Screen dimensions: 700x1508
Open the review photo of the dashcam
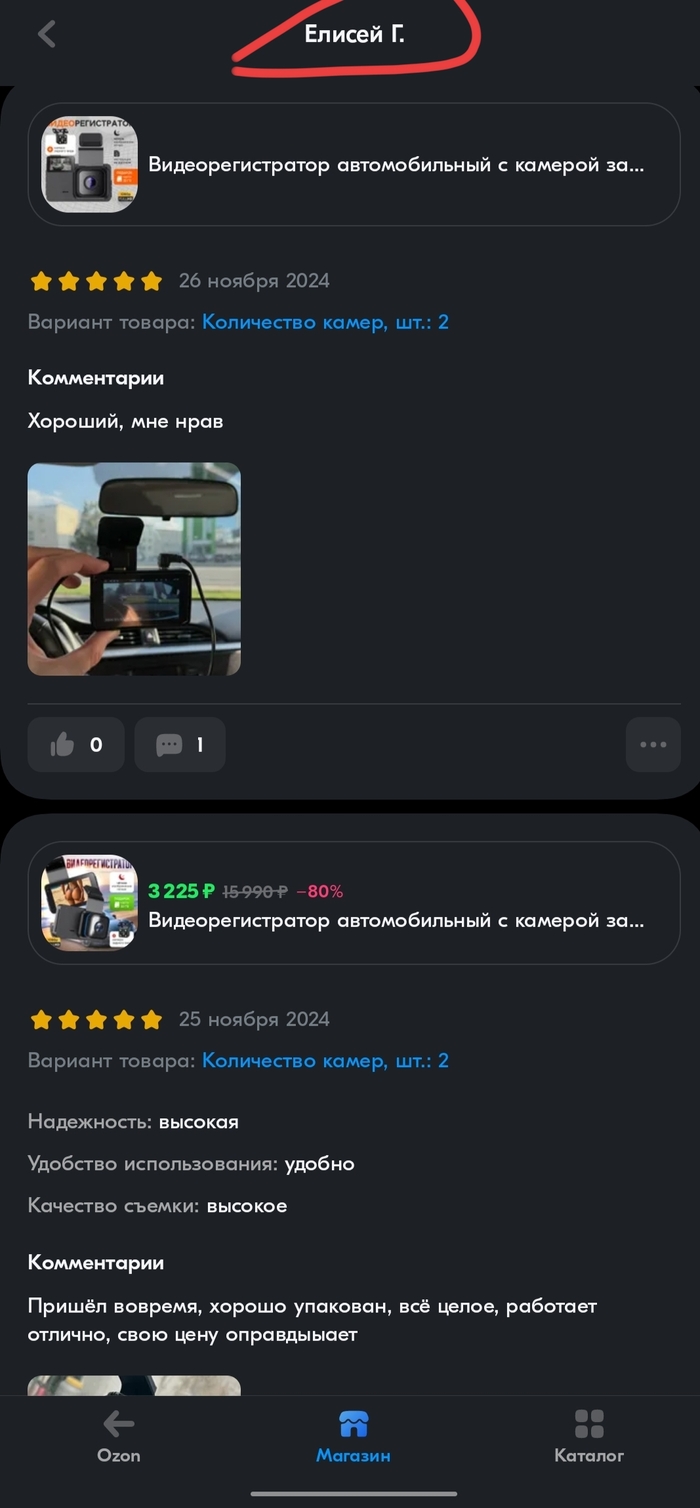(x=134, y=569)
